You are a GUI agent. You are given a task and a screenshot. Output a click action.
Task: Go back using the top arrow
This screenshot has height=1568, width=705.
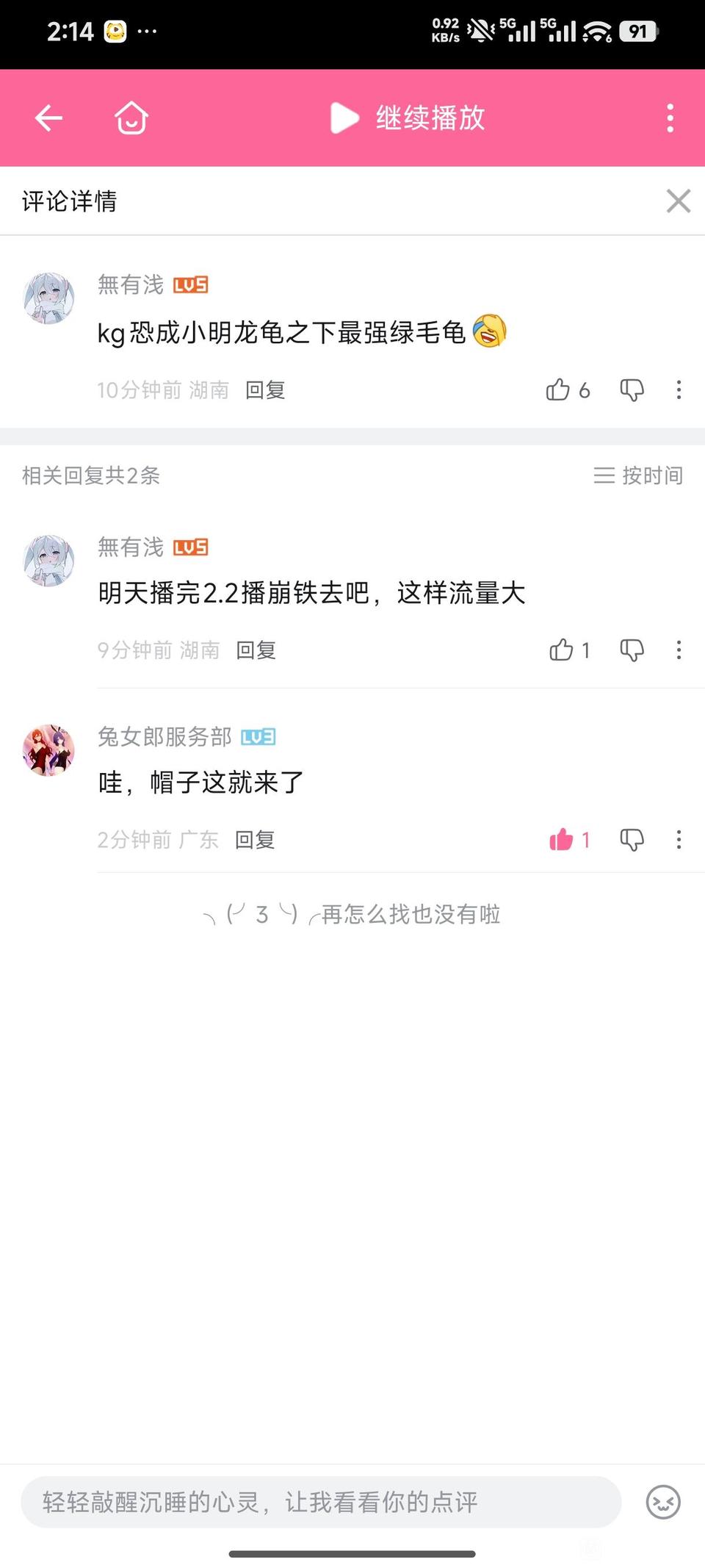[x=48, y=118]
